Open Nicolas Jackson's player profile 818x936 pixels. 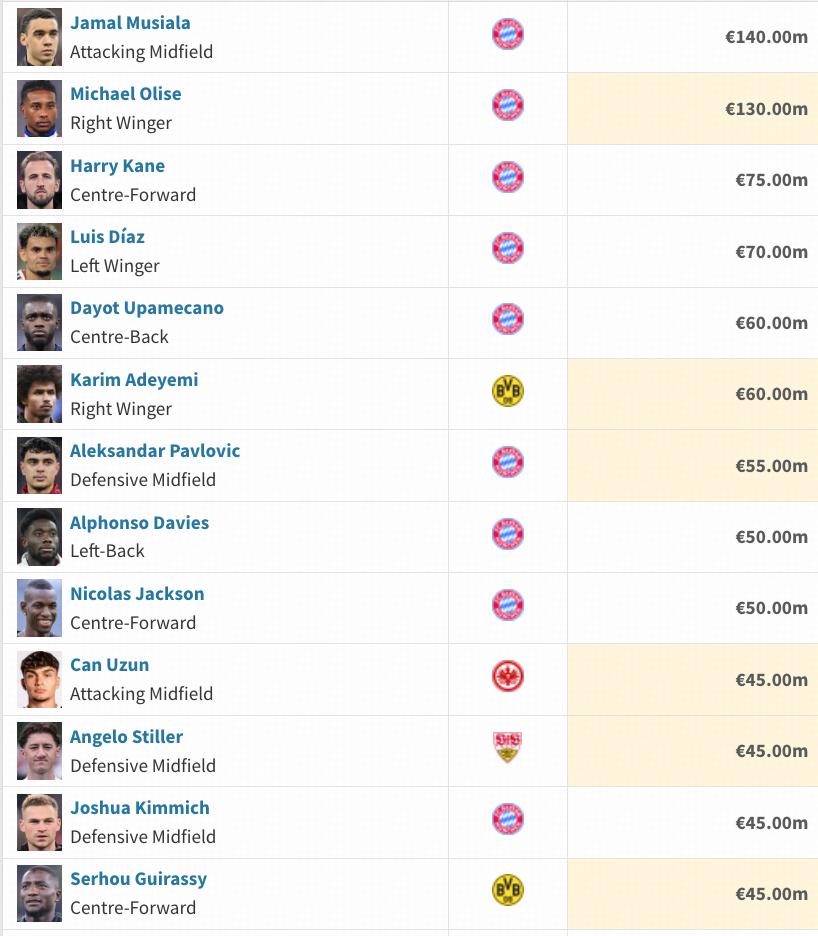pos(137,594)
